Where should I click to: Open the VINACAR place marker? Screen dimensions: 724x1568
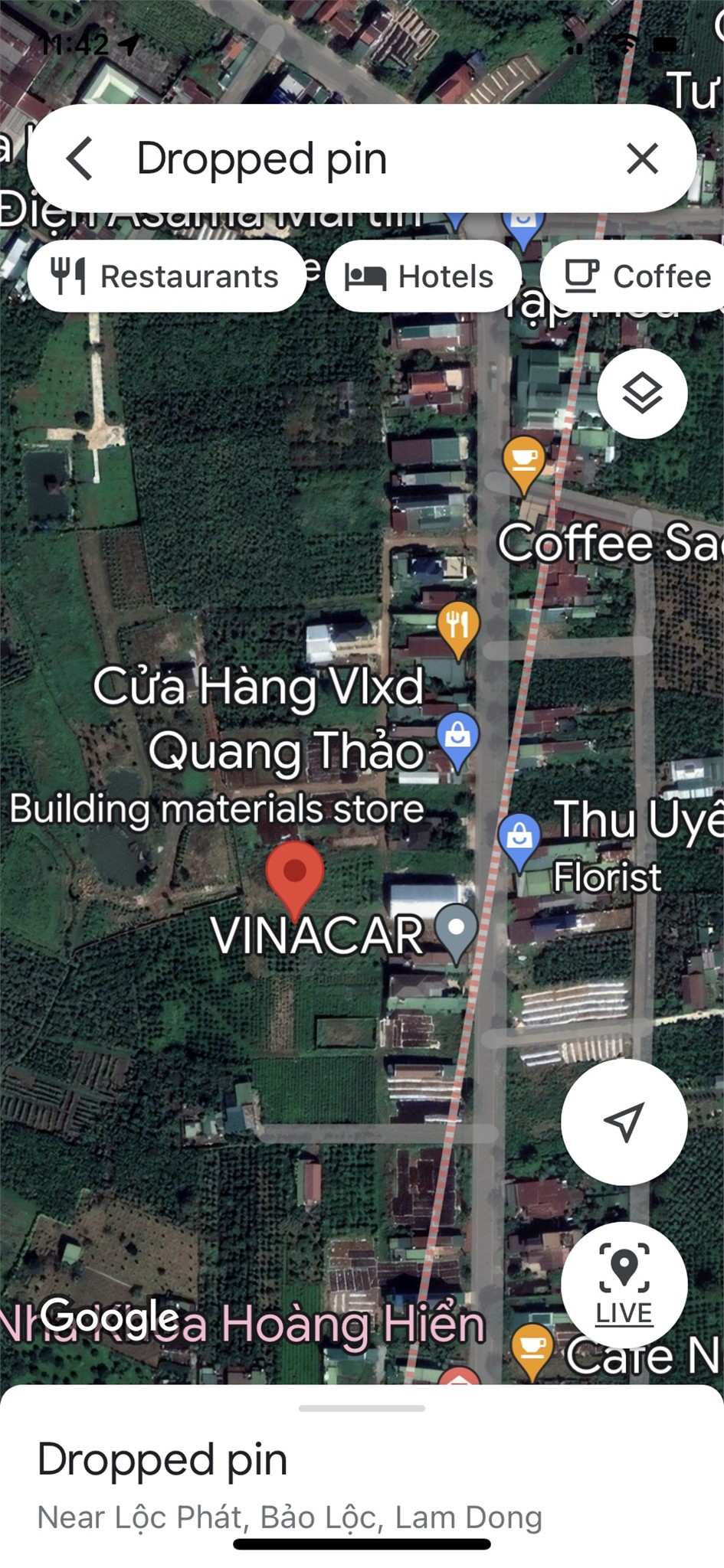point(456,929)
